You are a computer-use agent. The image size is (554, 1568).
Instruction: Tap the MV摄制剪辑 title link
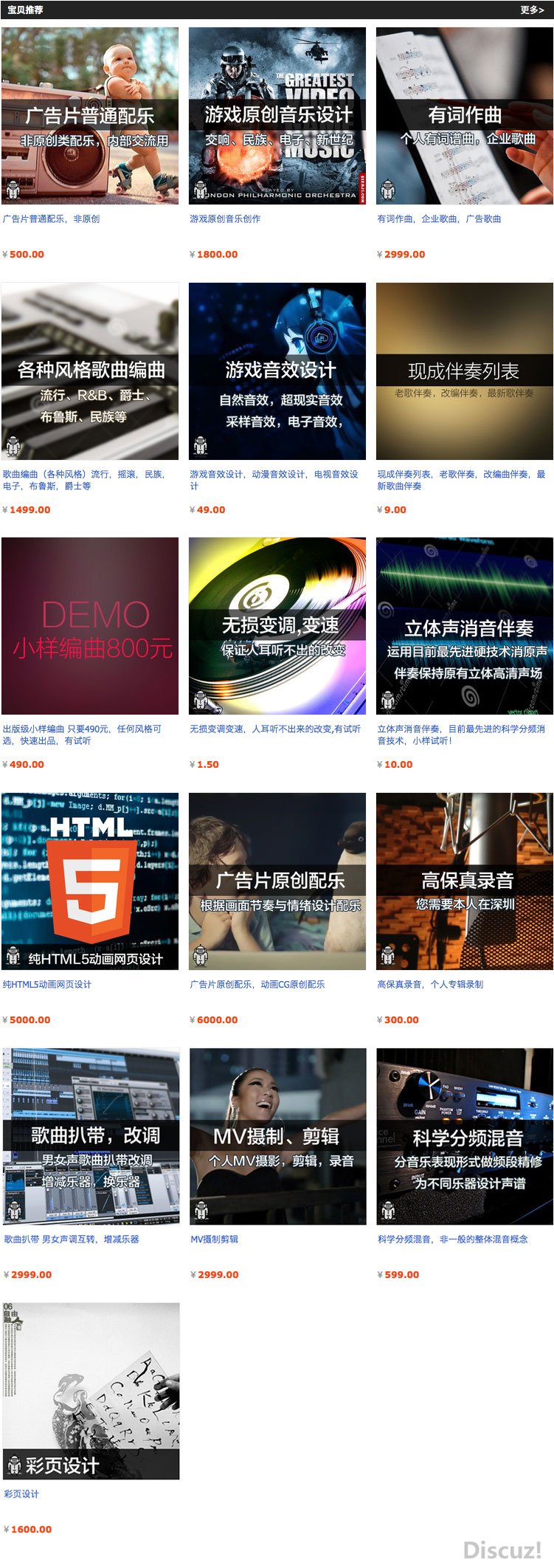click(x=214, y=1239)
